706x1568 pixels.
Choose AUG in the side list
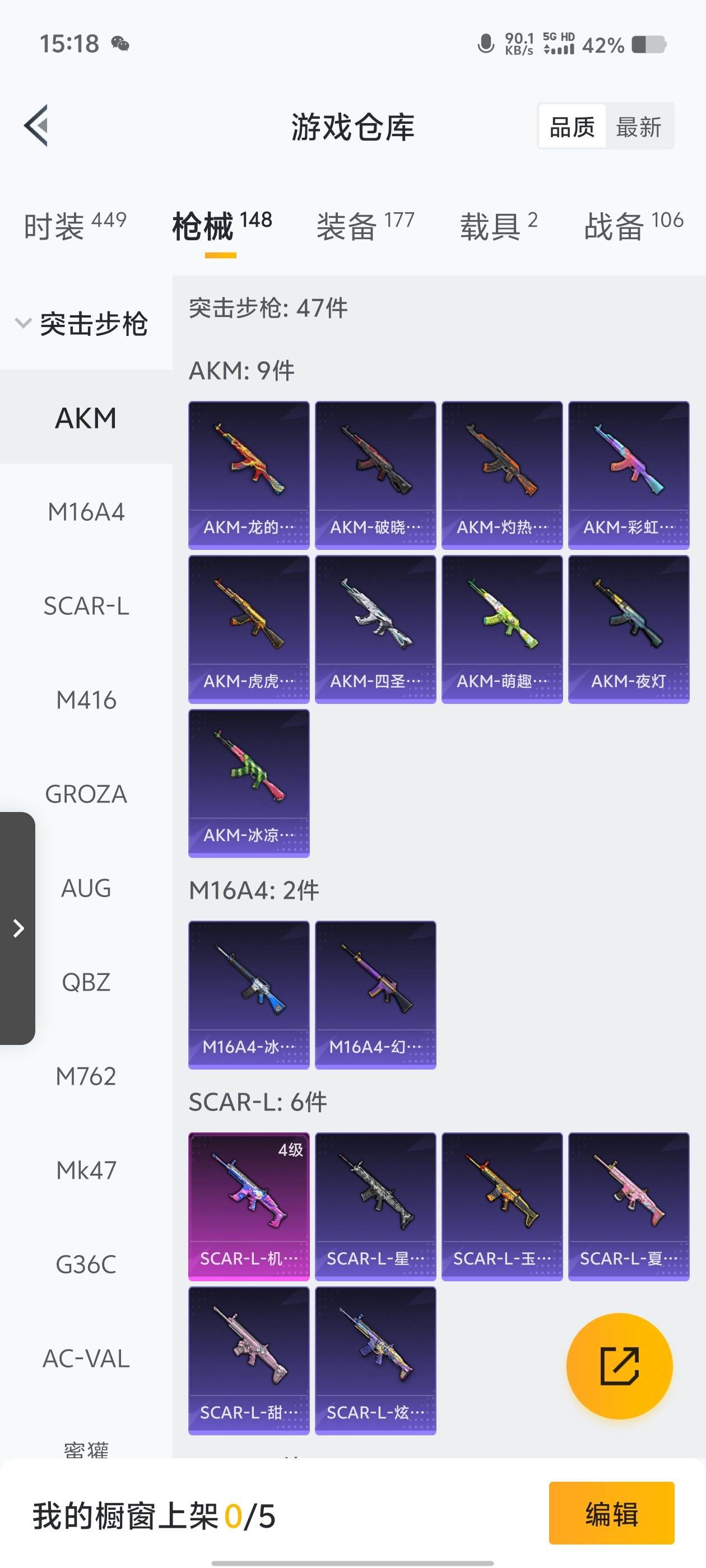(86, 888)
